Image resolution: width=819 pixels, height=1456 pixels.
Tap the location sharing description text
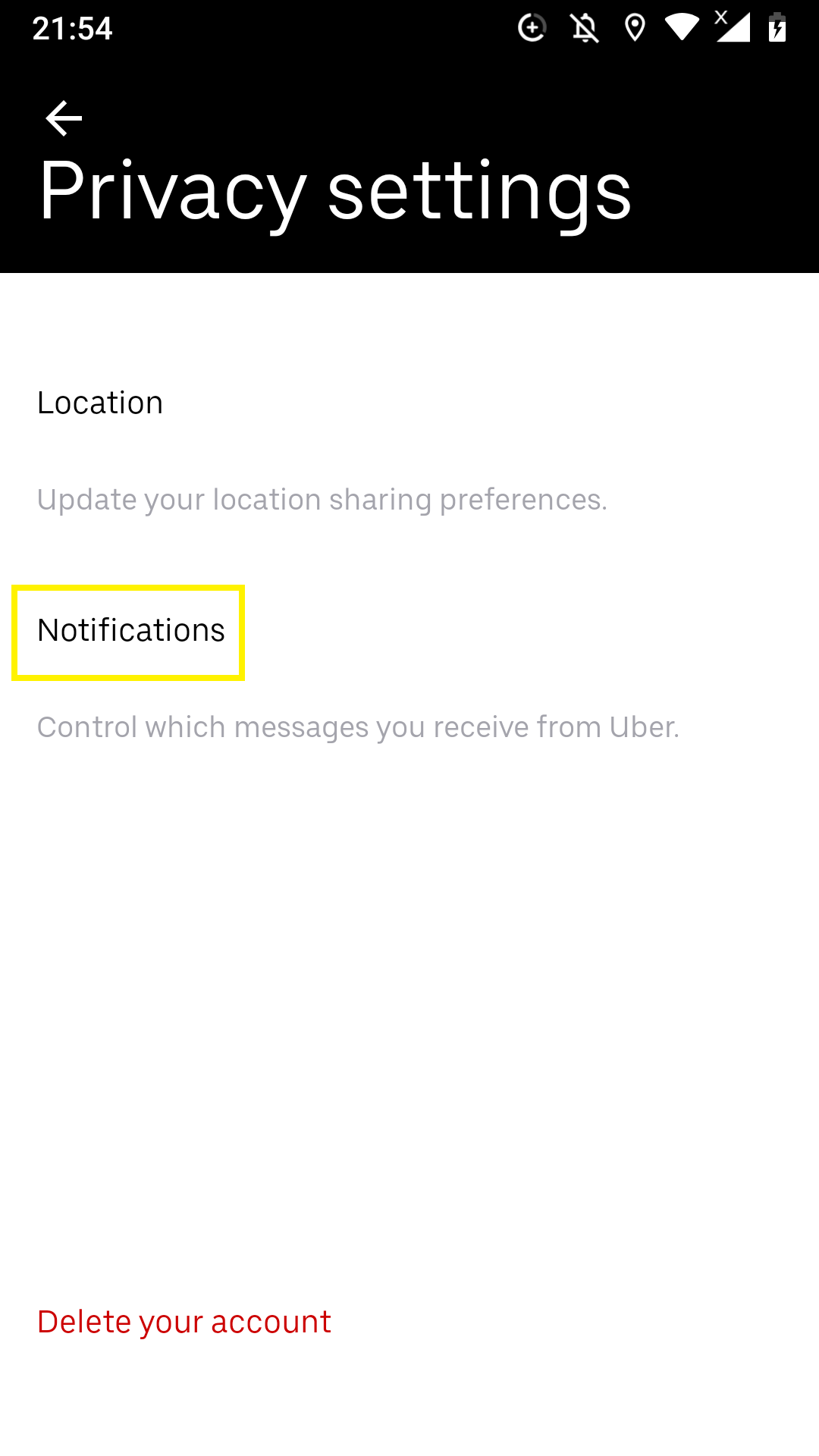322,500
